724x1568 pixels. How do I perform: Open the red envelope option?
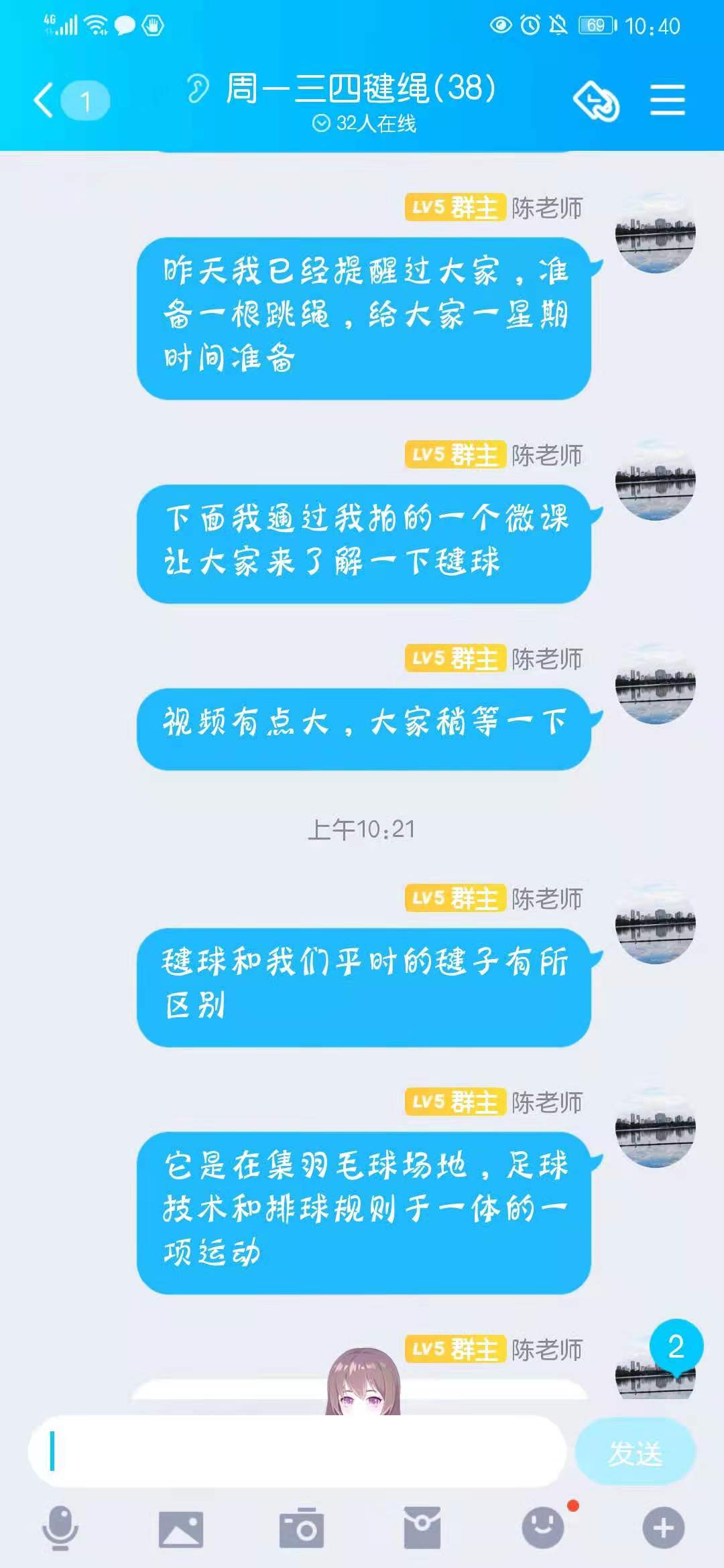coord(422,1528)
